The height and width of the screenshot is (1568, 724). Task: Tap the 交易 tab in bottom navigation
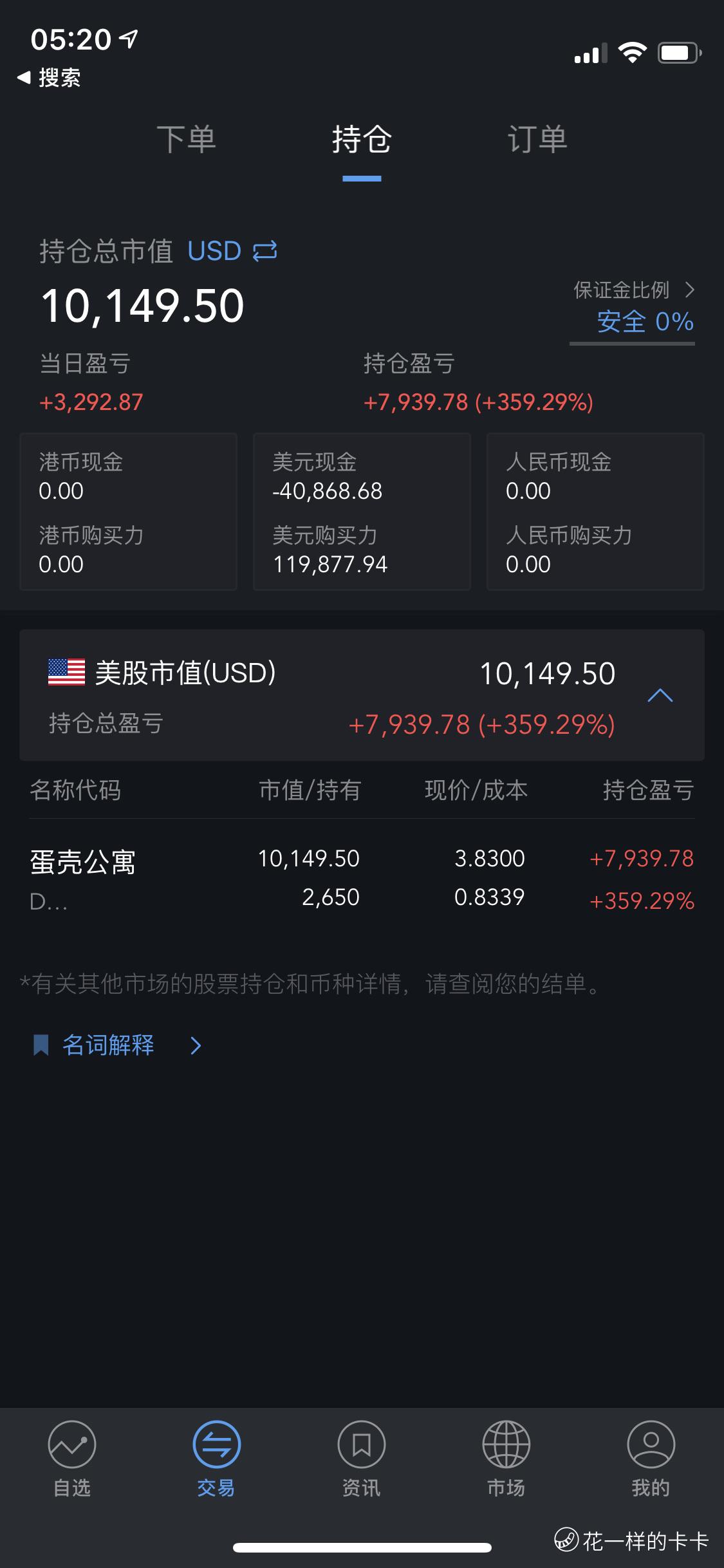pos(216,1457)
